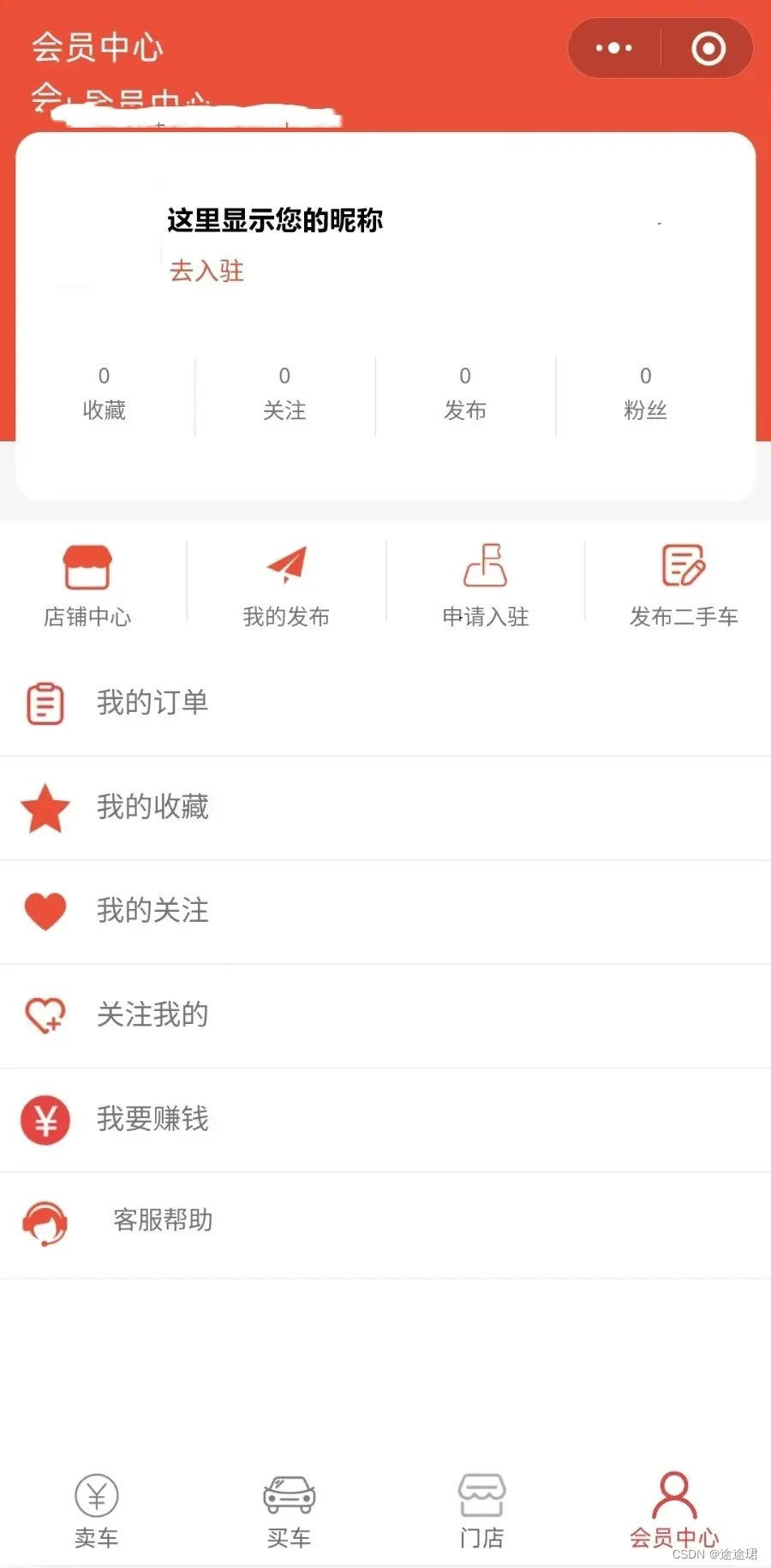Open the 我的关注 row
The image size is (771, 1568).
(385, 912)
